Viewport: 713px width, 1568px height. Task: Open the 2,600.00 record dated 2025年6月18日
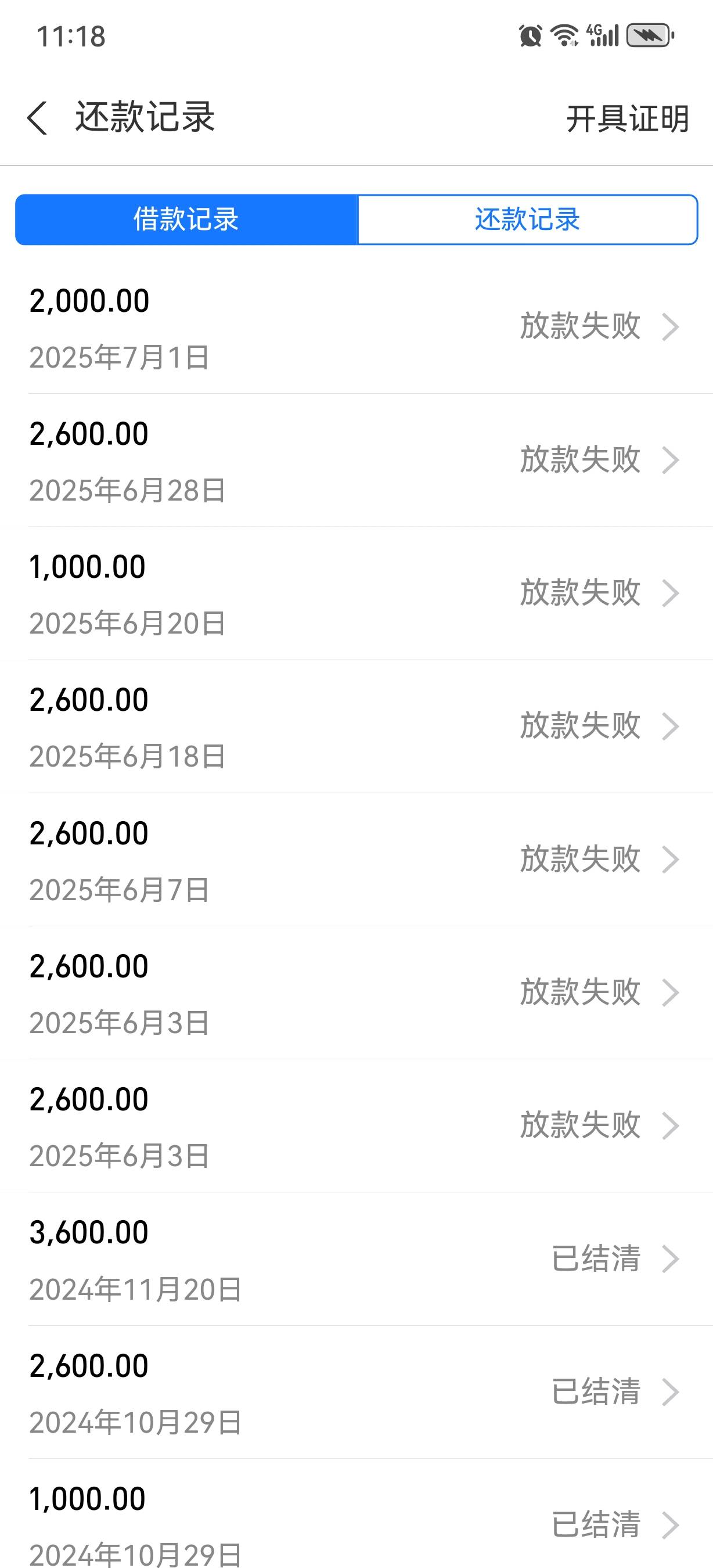click(356, 727)
